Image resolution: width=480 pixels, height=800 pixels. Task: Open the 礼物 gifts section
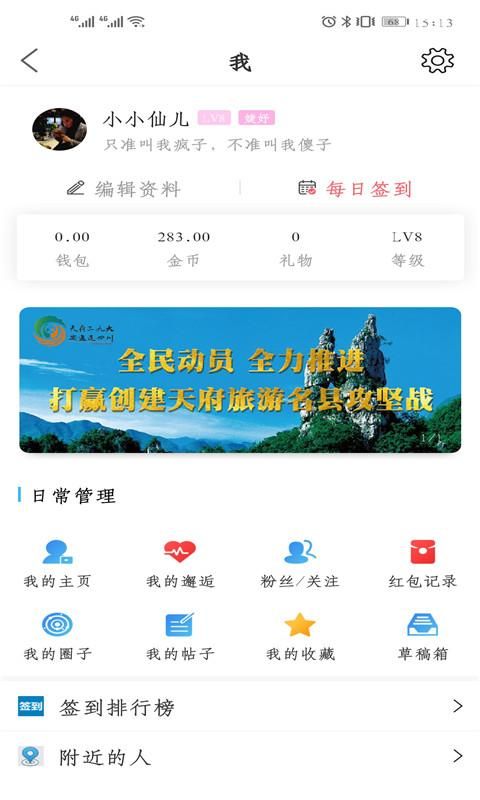[x=295, y=248]
